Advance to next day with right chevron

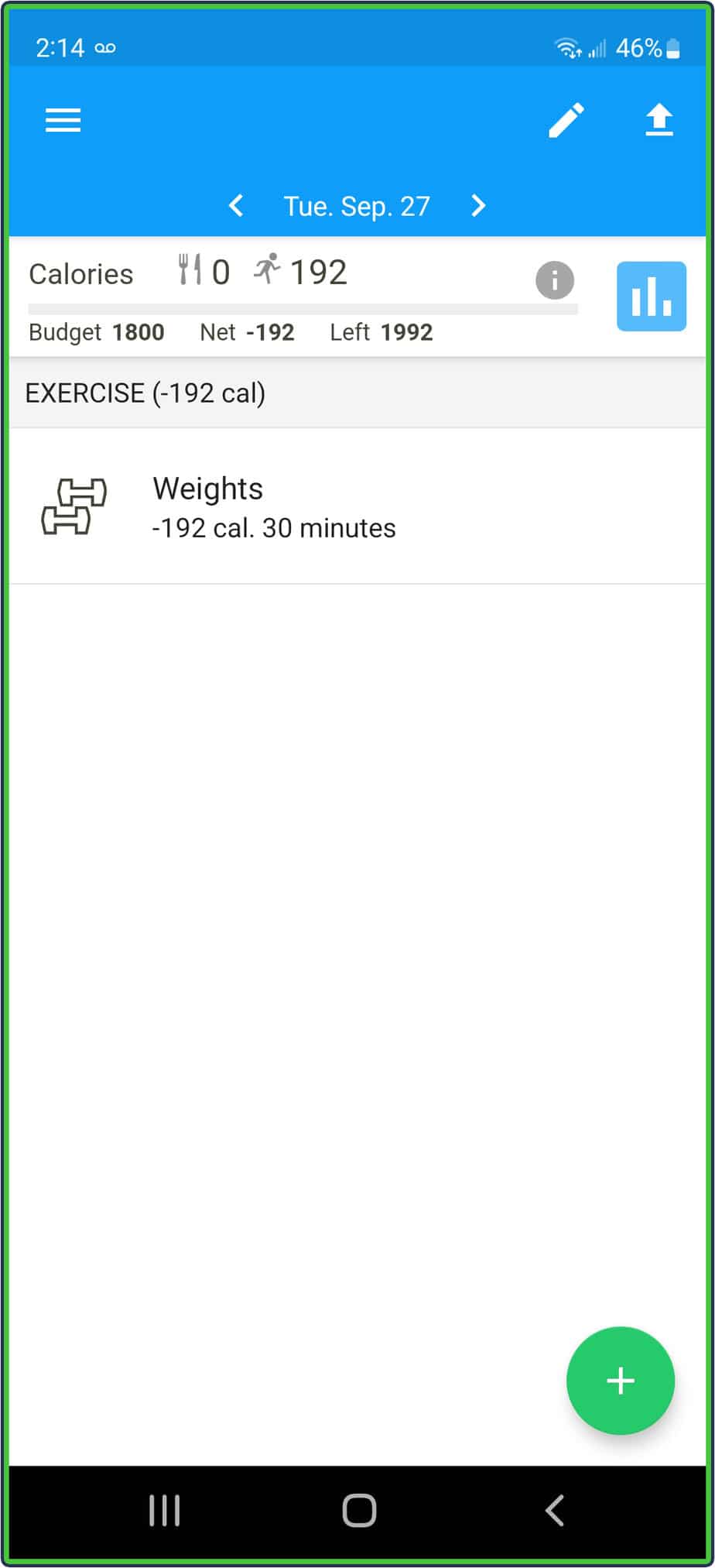pyautogui.click(x=477, y=206)
